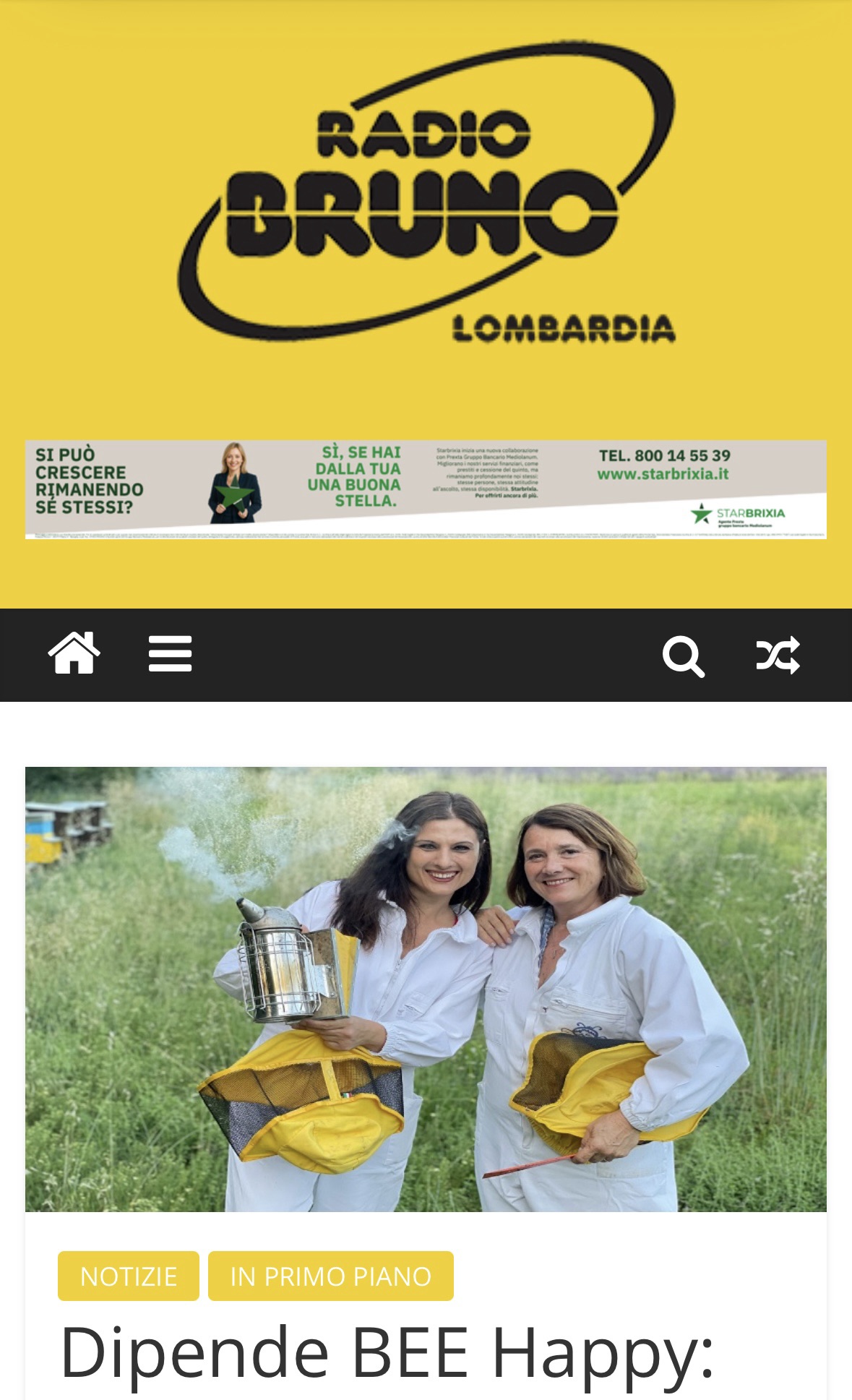Select the IN PRIMO PIANO category tag

click(331, 1276)
